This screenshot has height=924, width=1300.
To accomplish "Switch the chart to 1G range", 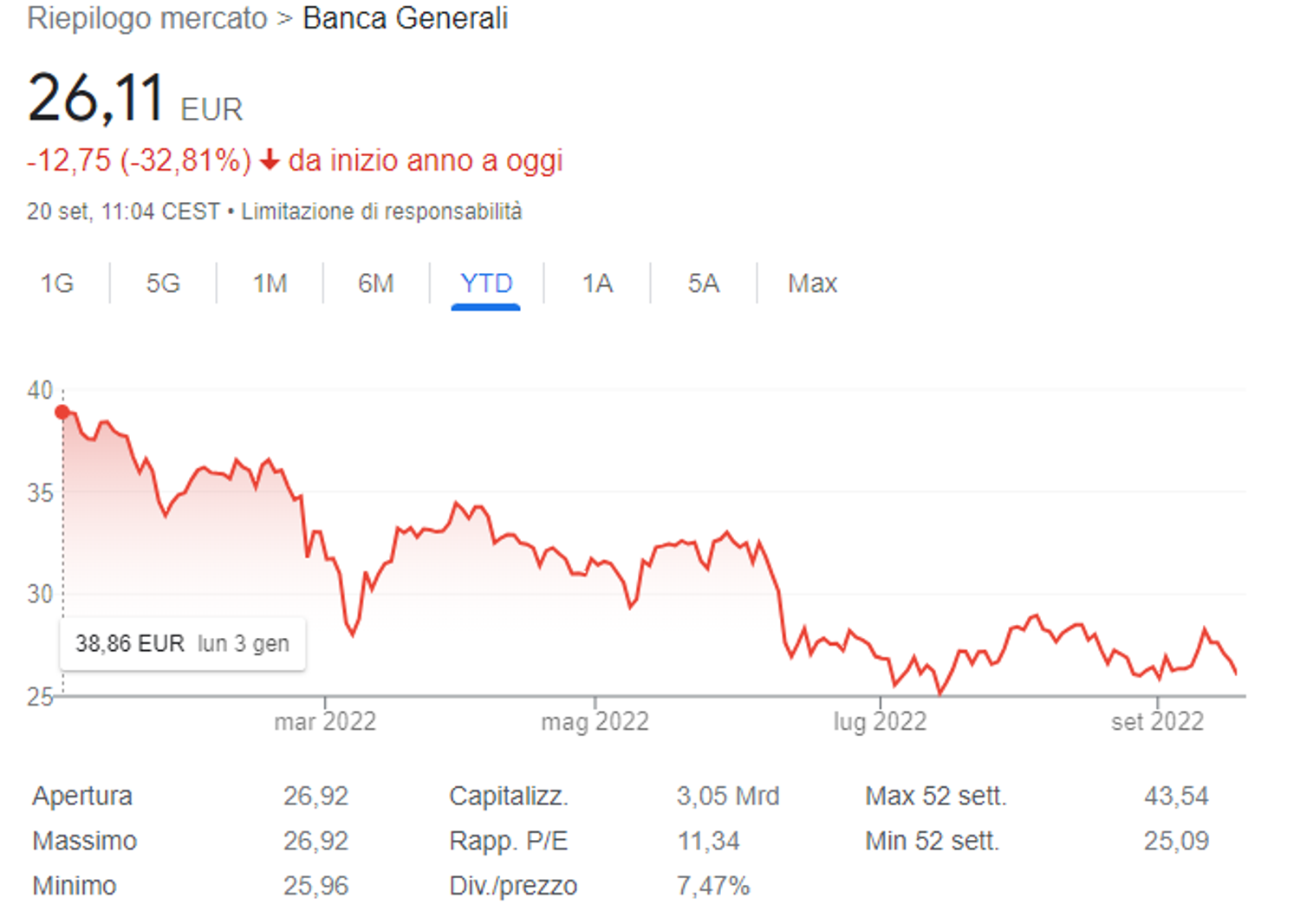I will pos(57,283).
